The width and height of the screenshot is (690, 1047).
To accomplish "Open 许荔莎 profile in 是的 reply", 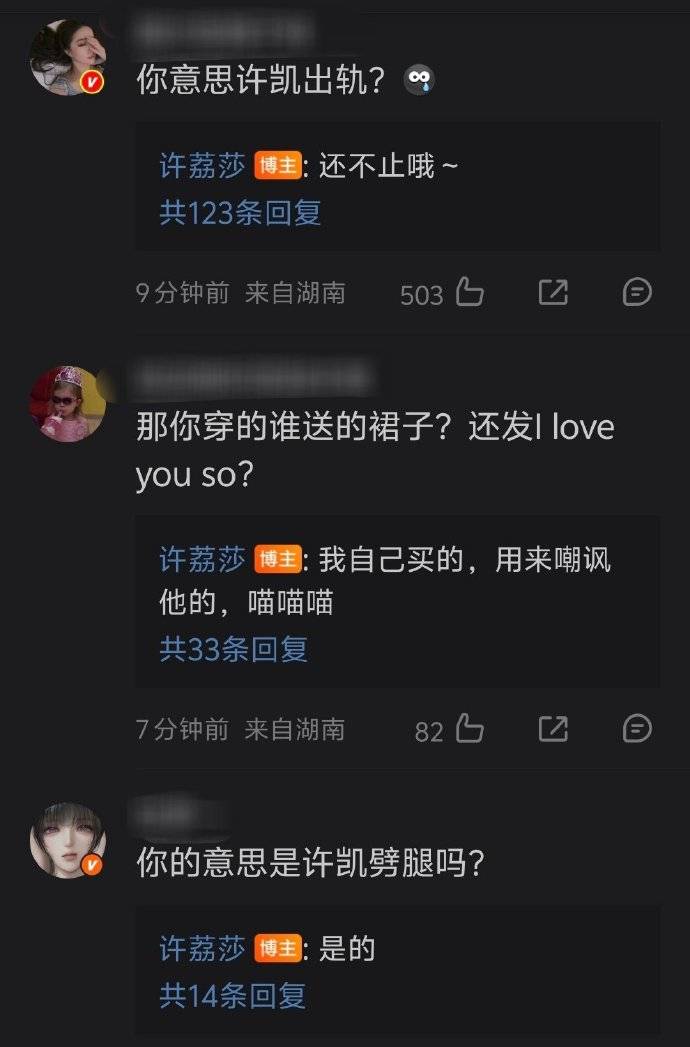I will point(201,948).
